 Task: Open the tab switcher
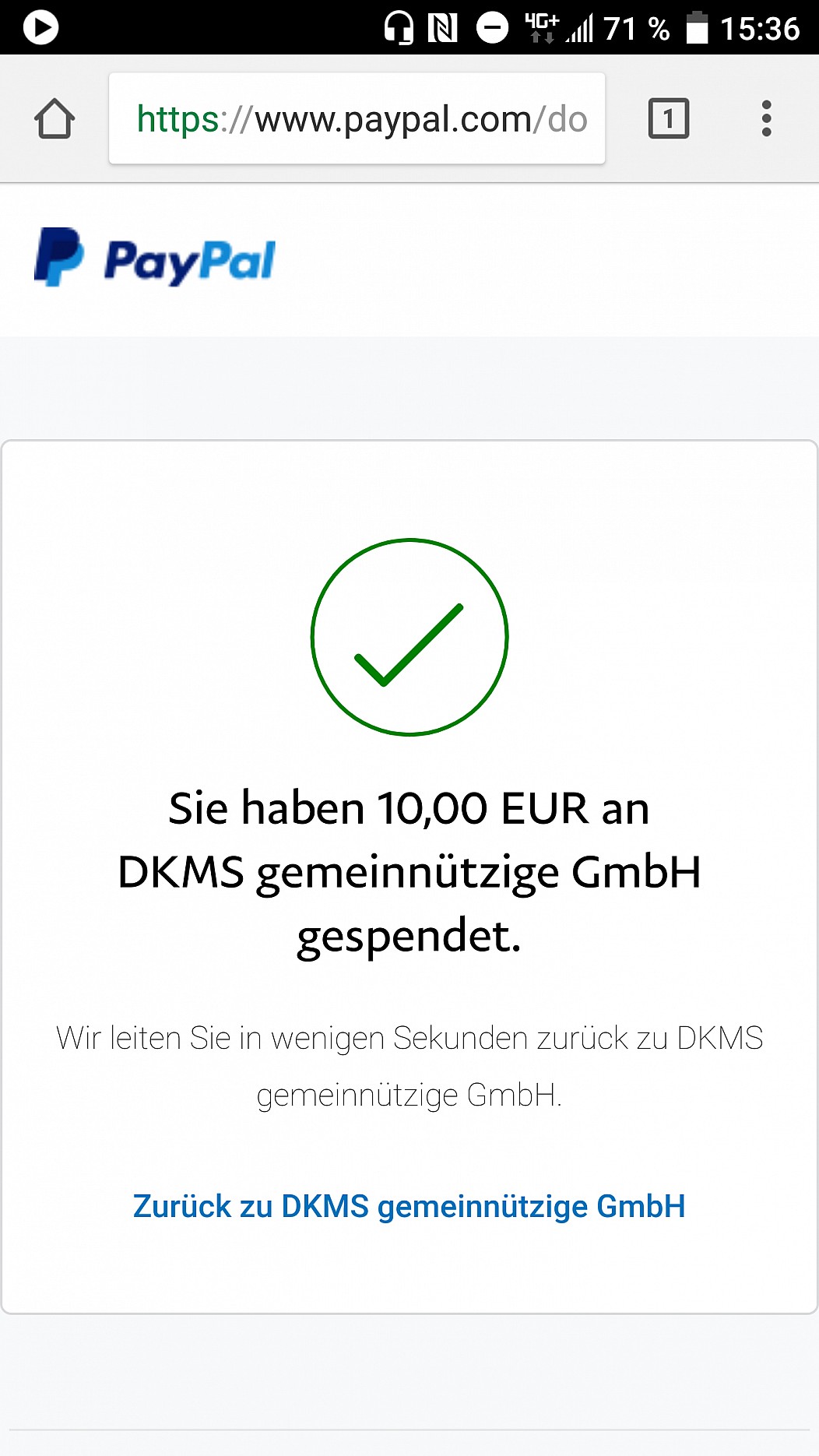pyautogui.click(x=669, y=119)
